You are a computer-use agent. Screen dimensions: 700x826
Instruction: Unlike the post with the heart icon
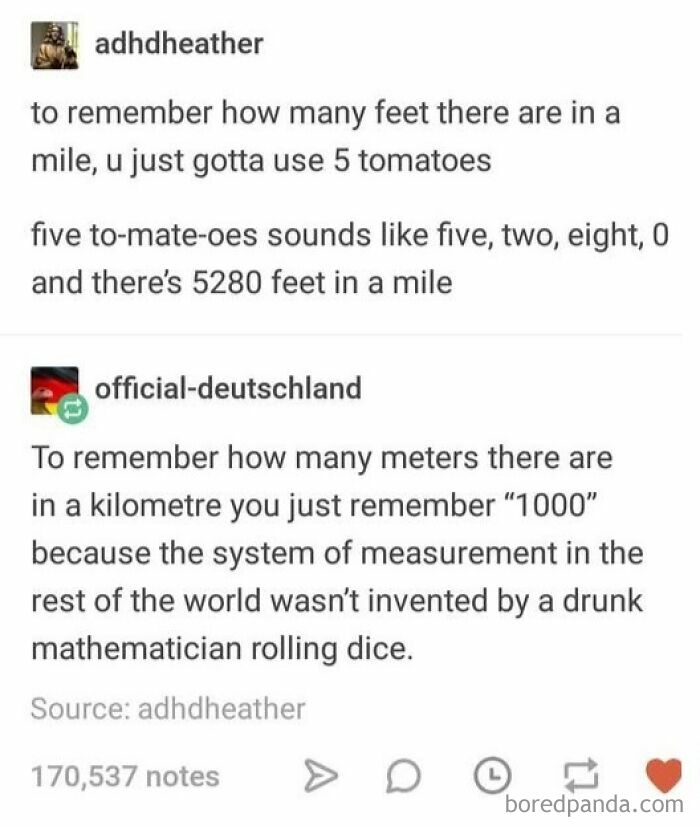click(664, 775)
